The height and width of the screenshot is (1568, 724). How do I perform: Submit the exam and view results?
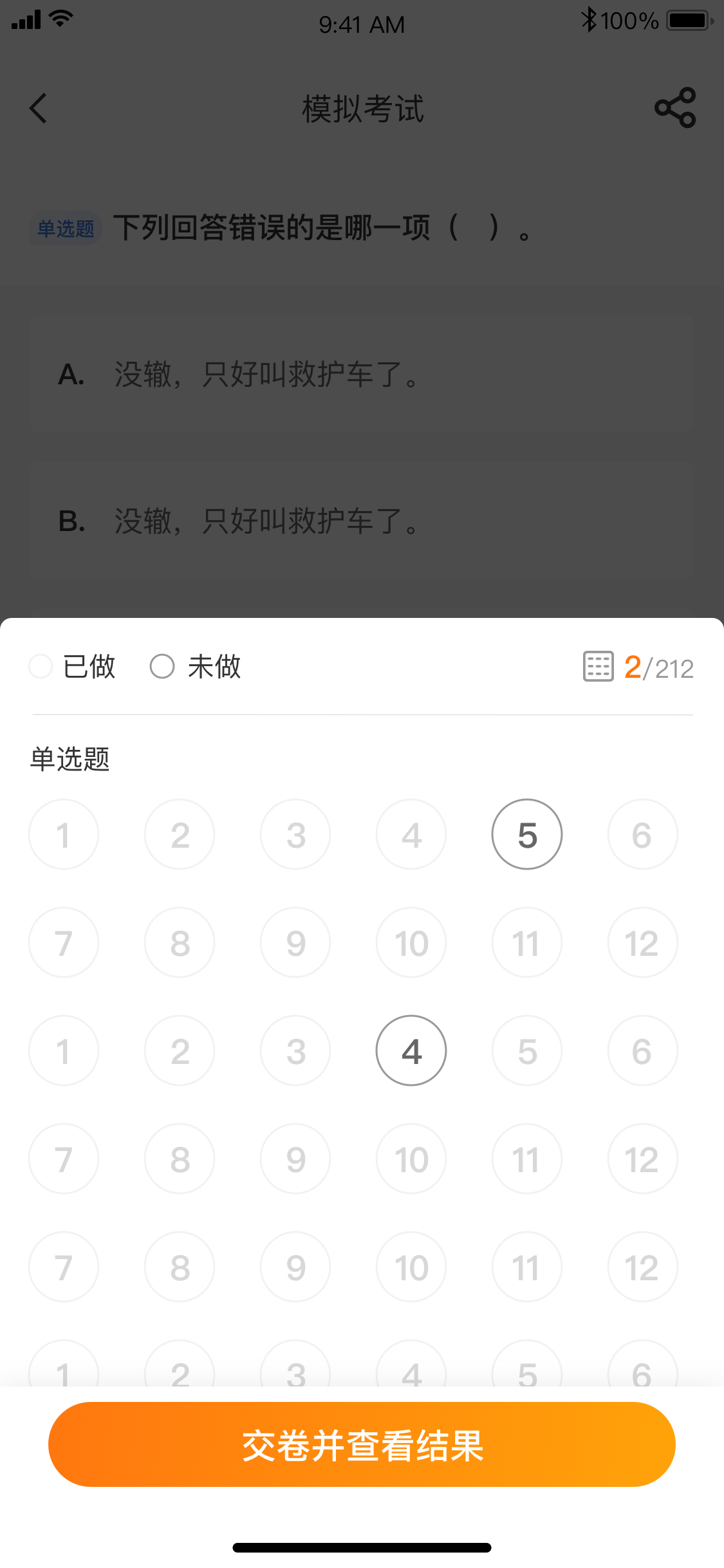[362, 1444]
